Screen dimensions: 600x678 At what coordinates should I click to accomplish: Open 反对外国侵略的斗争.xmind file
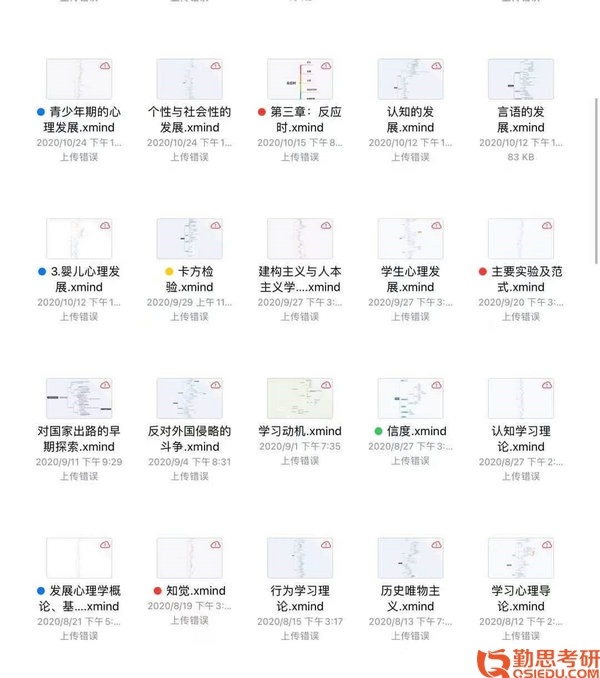point(189,398)
